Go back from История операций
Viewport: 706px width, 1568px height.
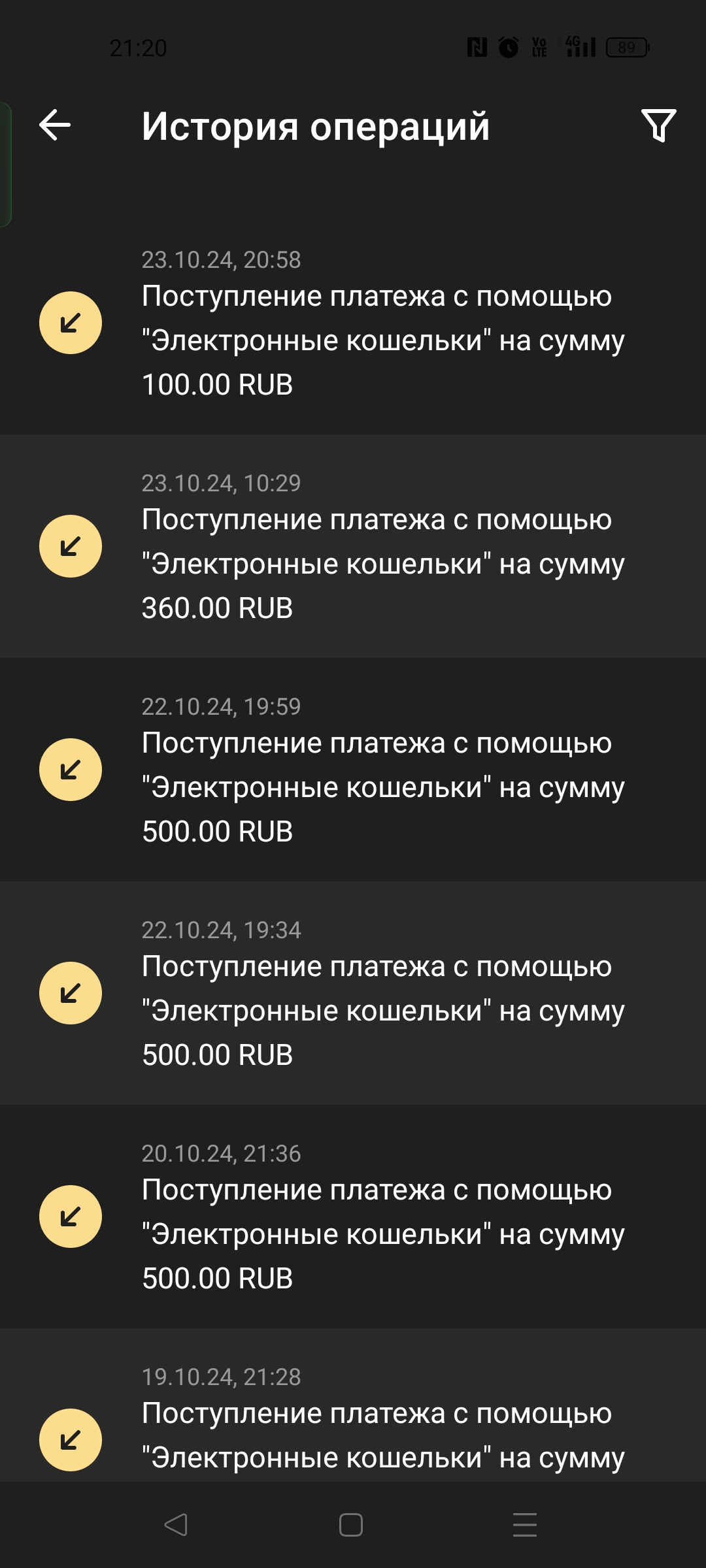(55, 125)
